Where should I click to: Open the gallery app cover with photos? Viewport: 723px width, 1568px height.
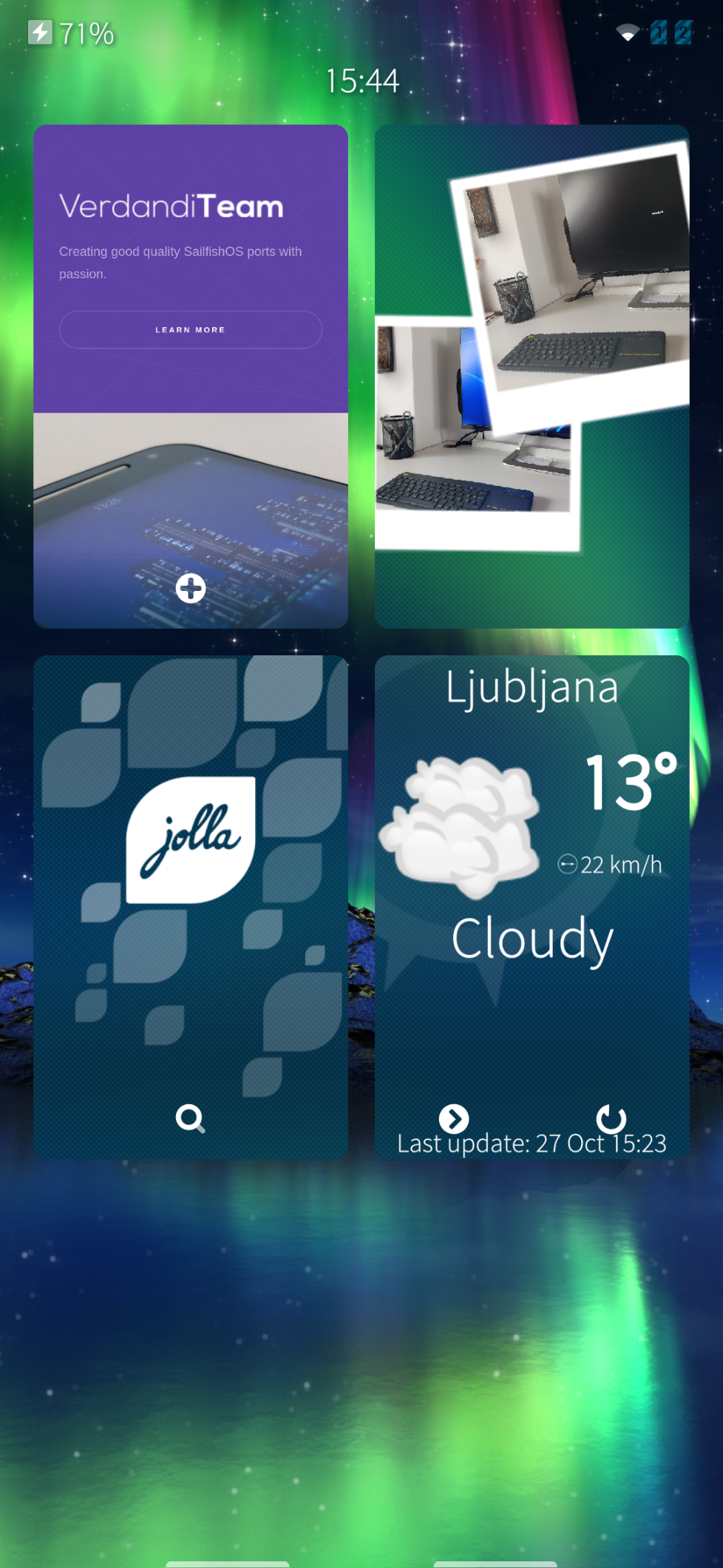(532, 376)
